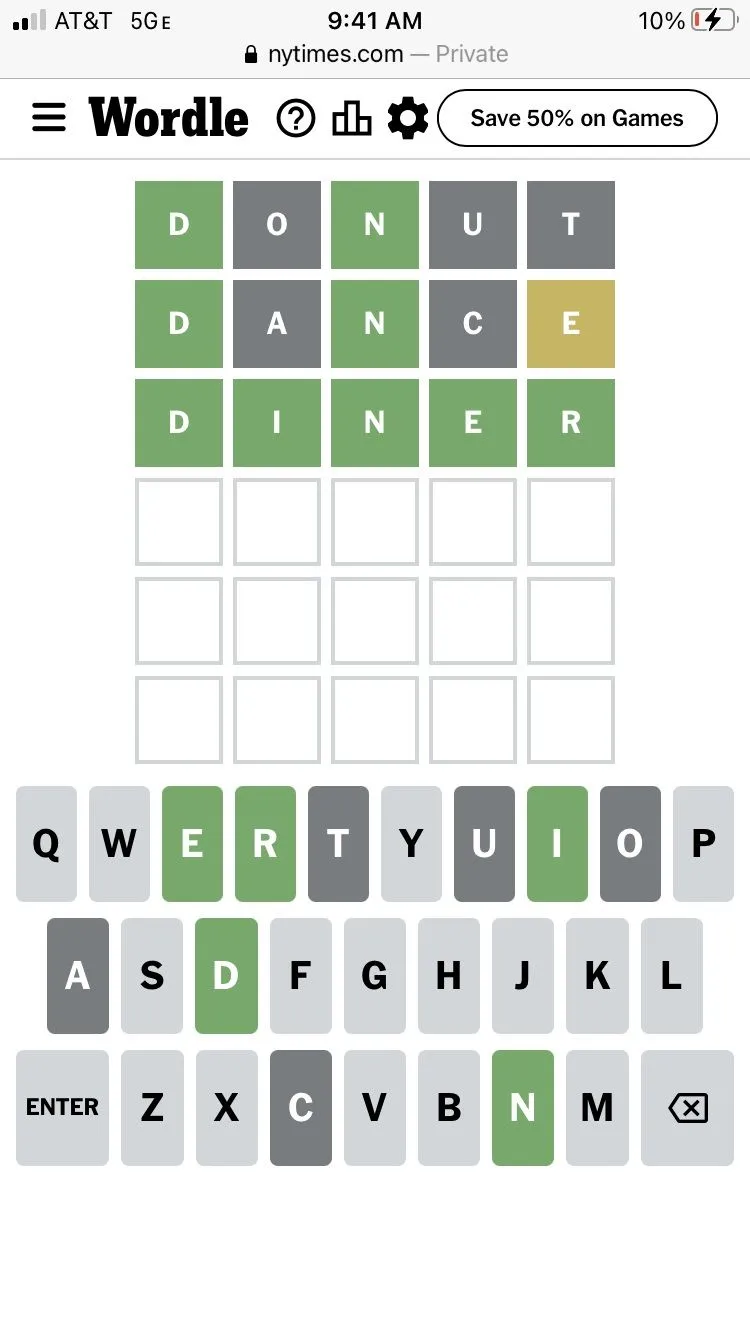The height and width of the screenshot is (1334, 750).
Task: Submit the guess with ENTER key
Action: [x=62, y=1107]
